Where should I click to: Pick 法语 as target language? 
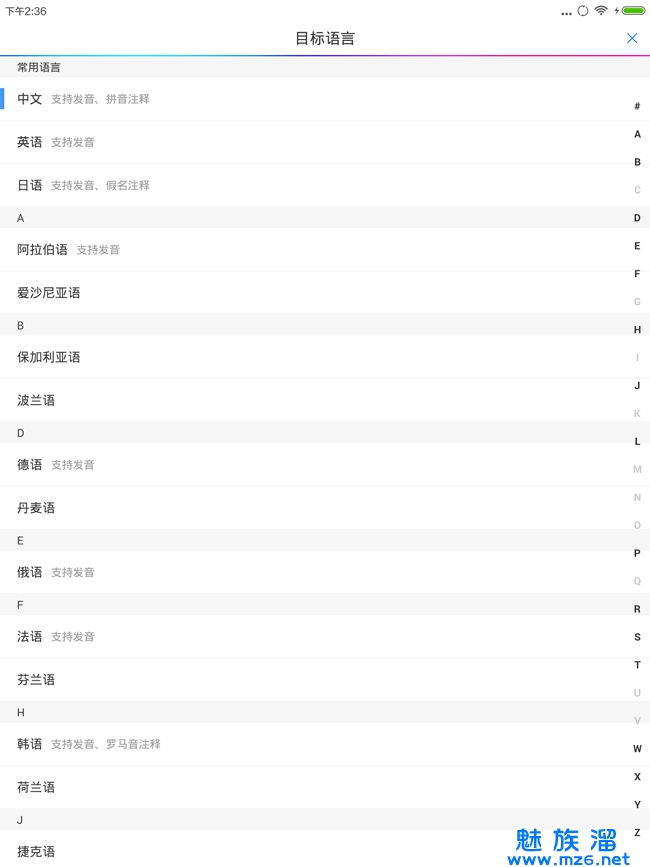[x=30, y=636]
